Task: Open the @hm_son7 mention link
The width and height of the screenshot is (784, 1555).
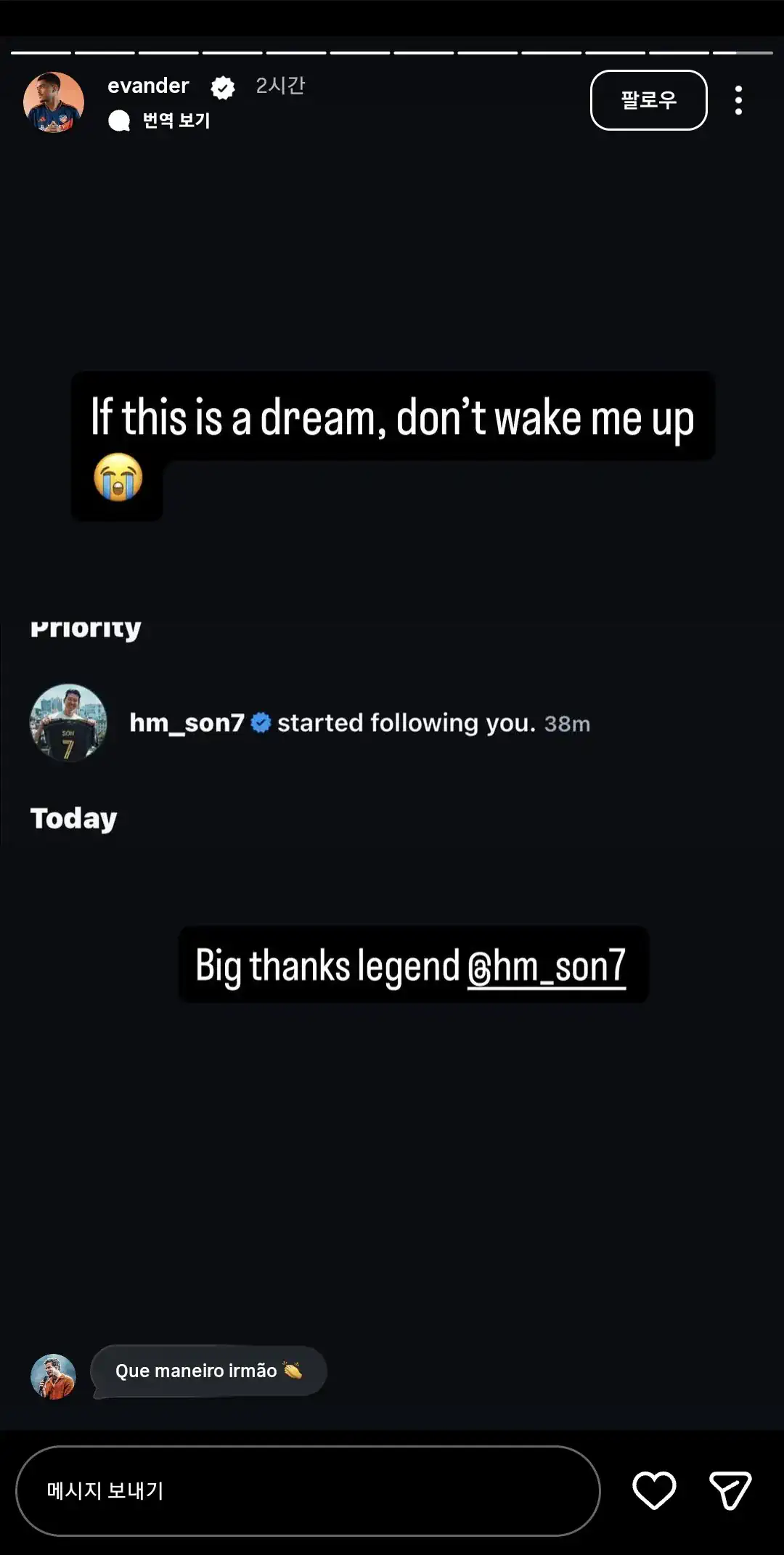Action: click(546, 966)
